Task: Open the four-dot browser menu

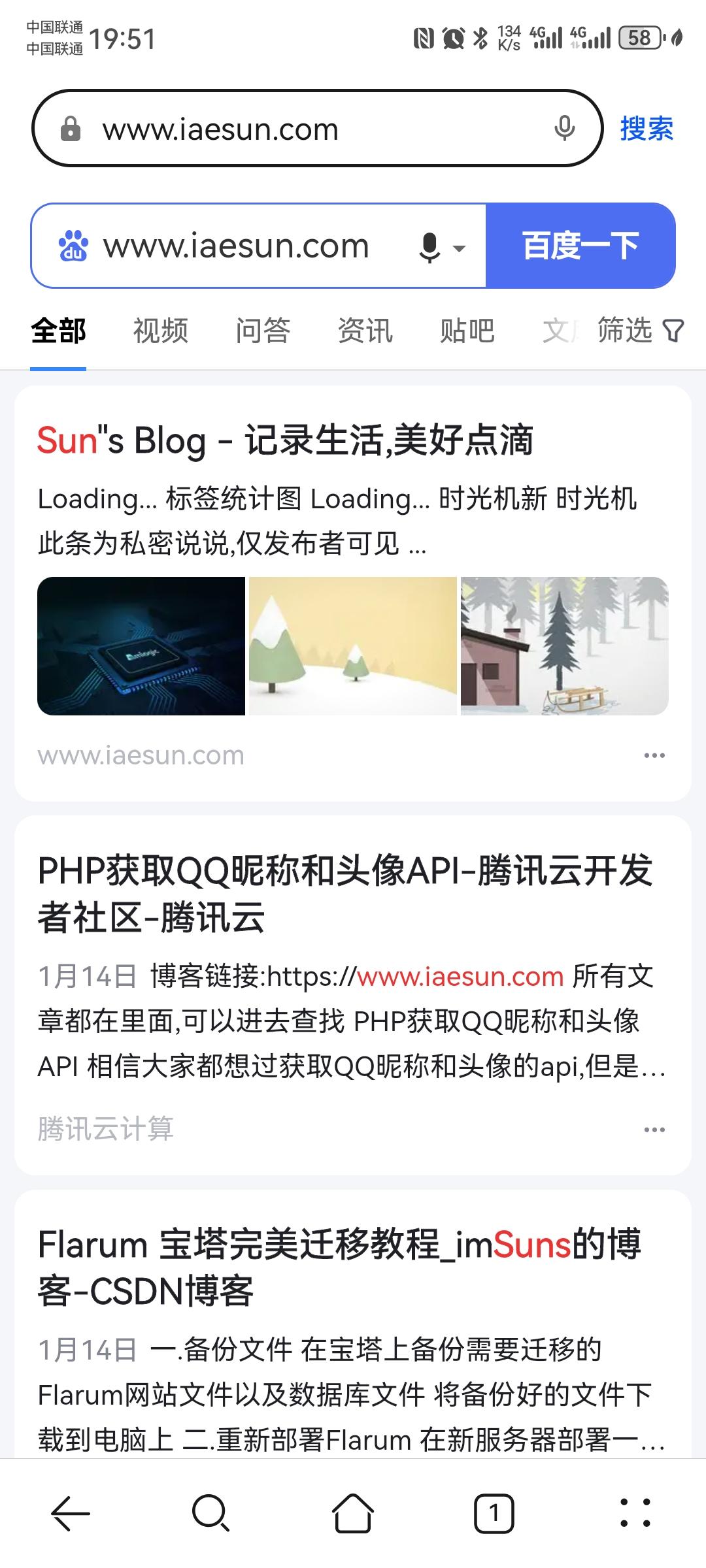Action: click(635, 1513)
